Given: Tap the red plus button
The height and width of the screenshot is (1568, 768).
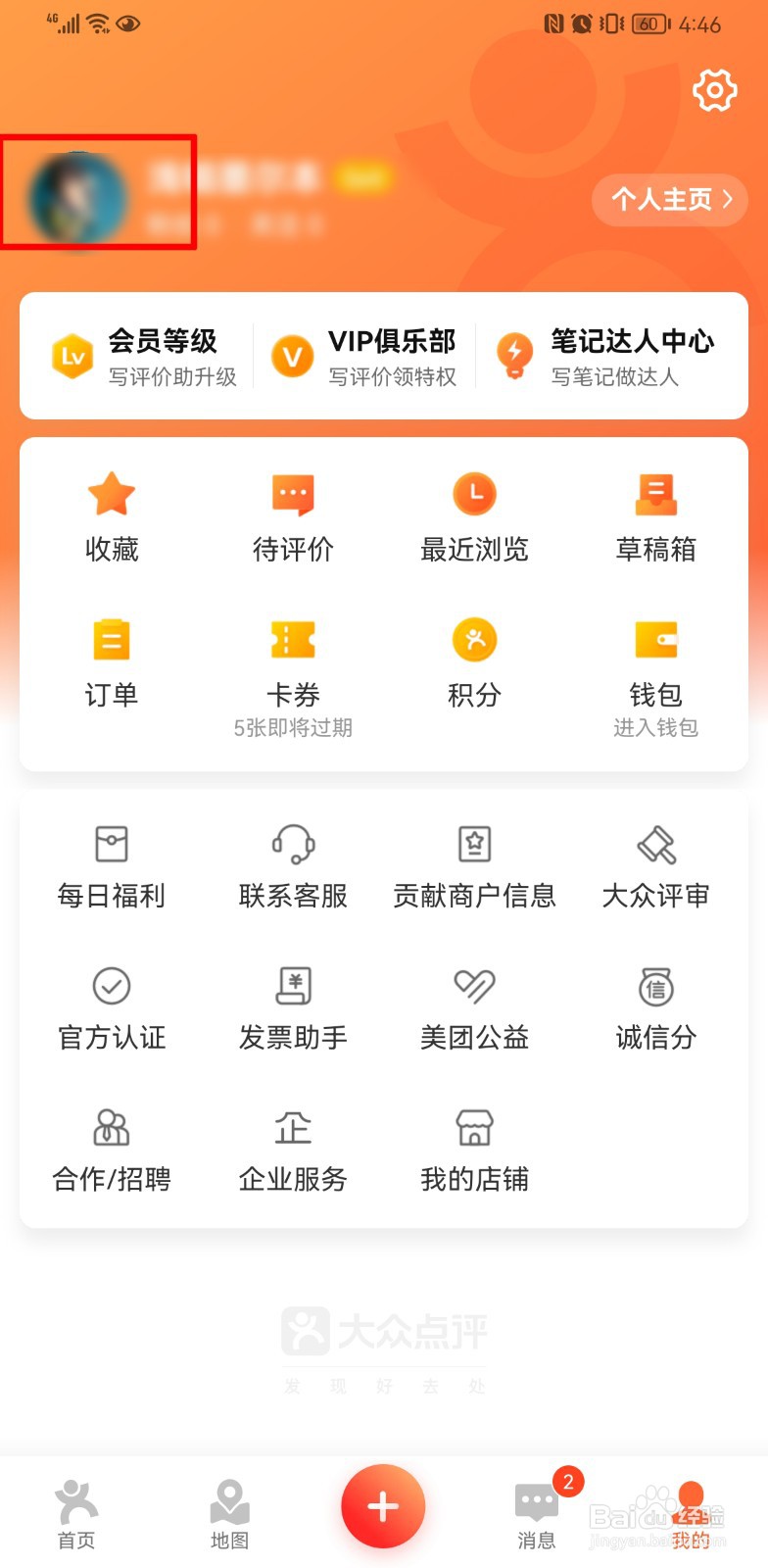Looking at the screenshot, I should point(383,1506).
